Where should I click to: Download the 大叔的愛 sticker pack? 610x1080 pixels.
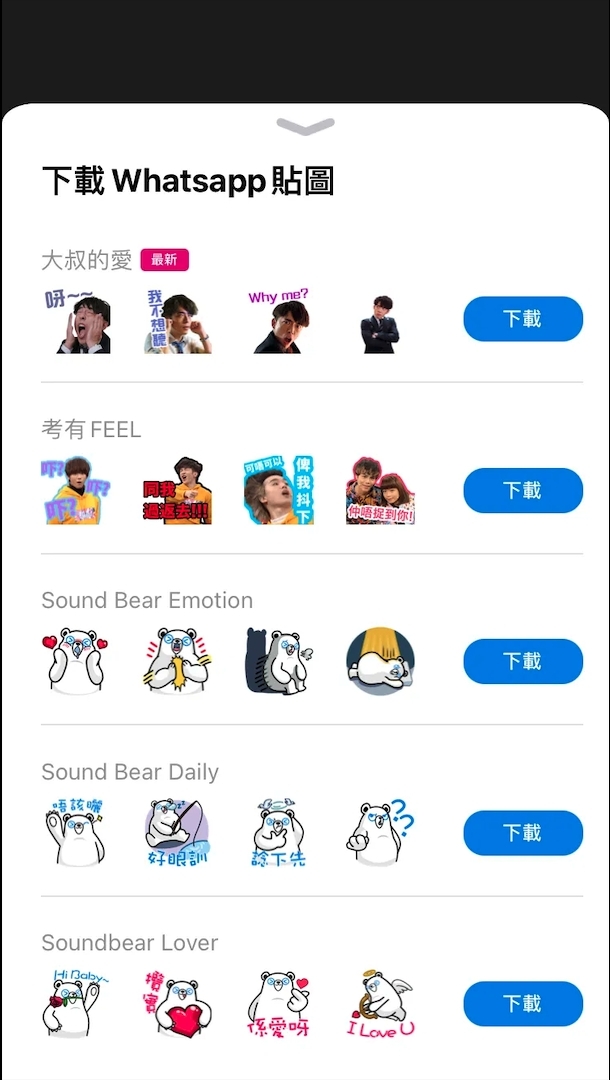pos(522,319)
